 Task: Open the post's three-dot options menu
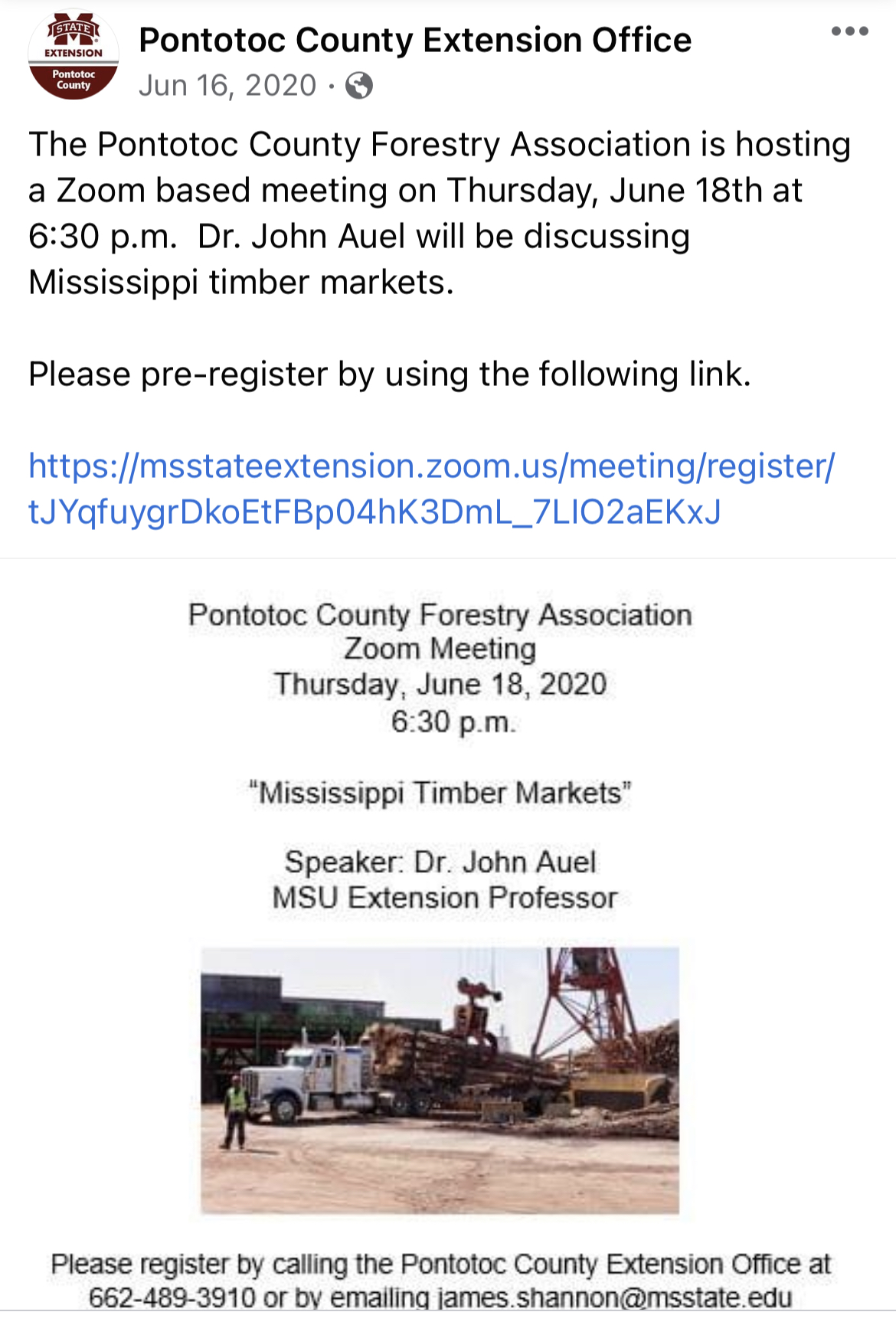coord(849,32)
